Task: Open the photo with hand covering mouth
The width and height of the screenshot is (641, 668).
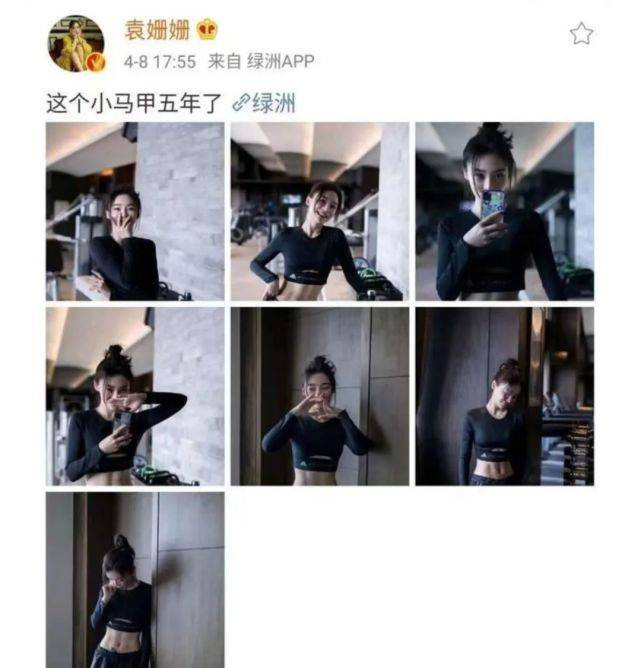Action: (135, 211)
